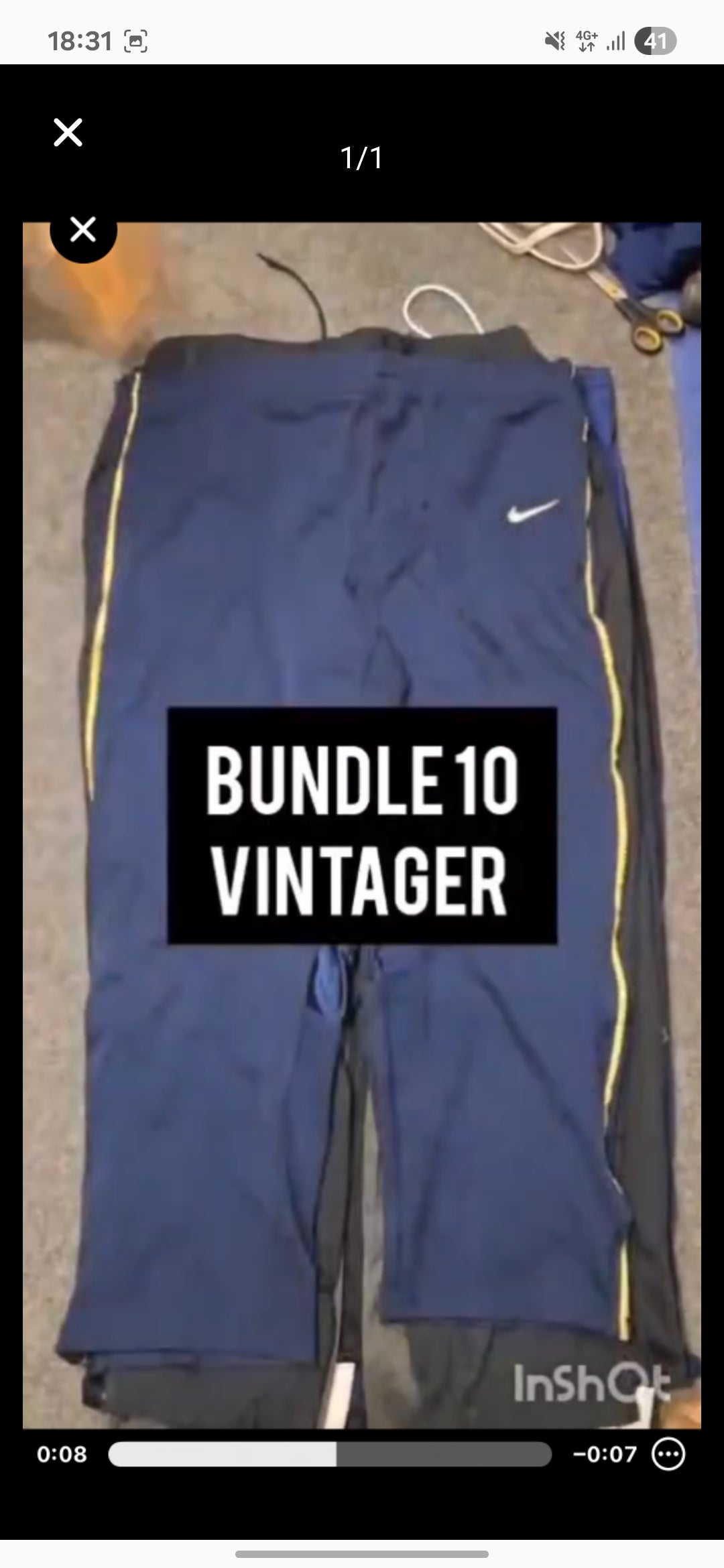Seek using the video progress bar
The image size is (724, 1568).
tap(330, 1454)
